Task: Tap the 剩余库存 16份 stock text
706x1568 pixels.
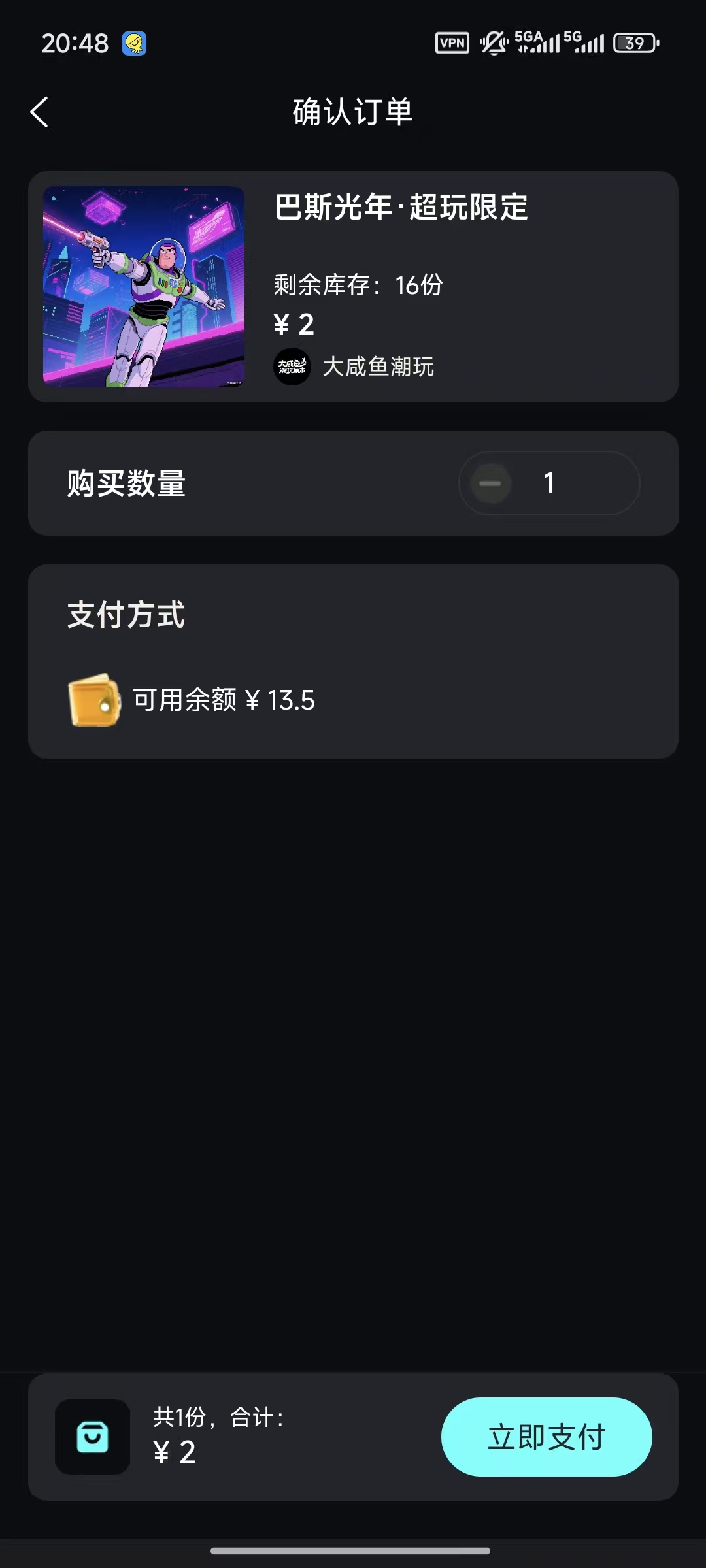Action: click(357, 286)
